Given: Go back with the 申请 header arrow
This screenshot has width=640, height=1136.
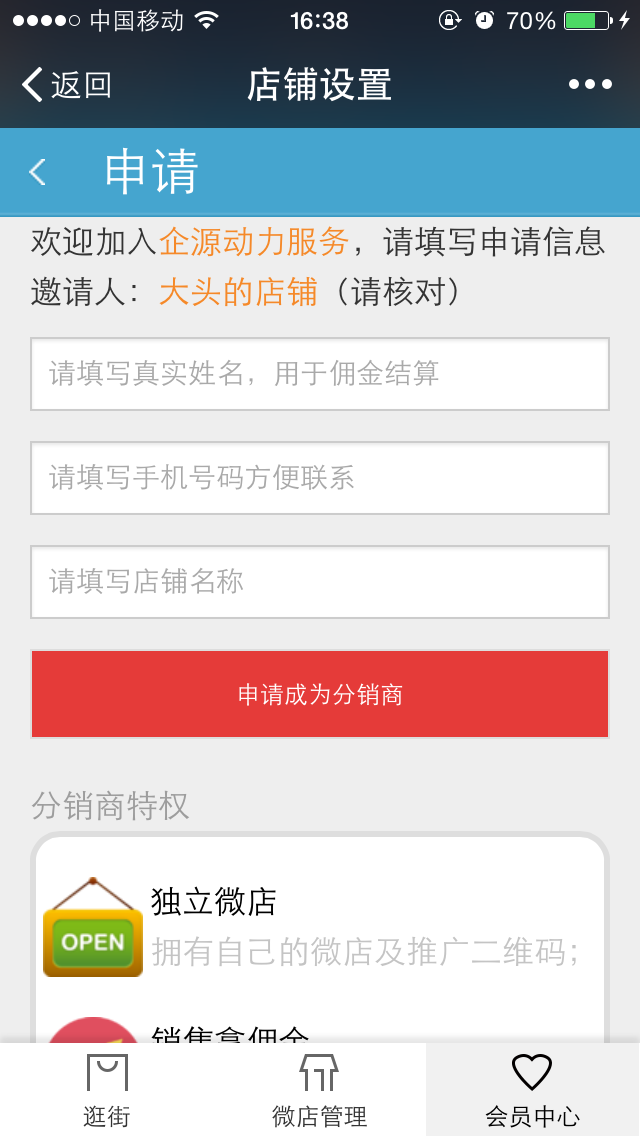Looking at the screenshot, I should 38,172.
